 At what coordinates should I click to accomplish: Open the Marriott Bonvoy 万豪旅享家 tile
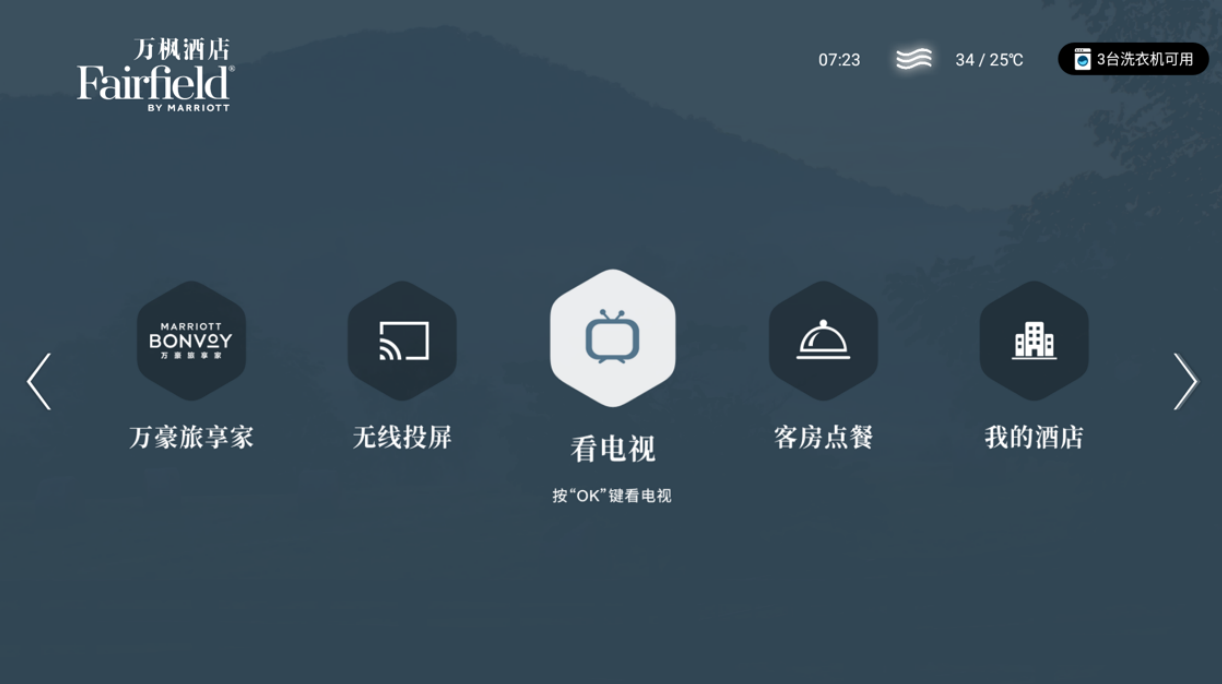tap(191, 341)
